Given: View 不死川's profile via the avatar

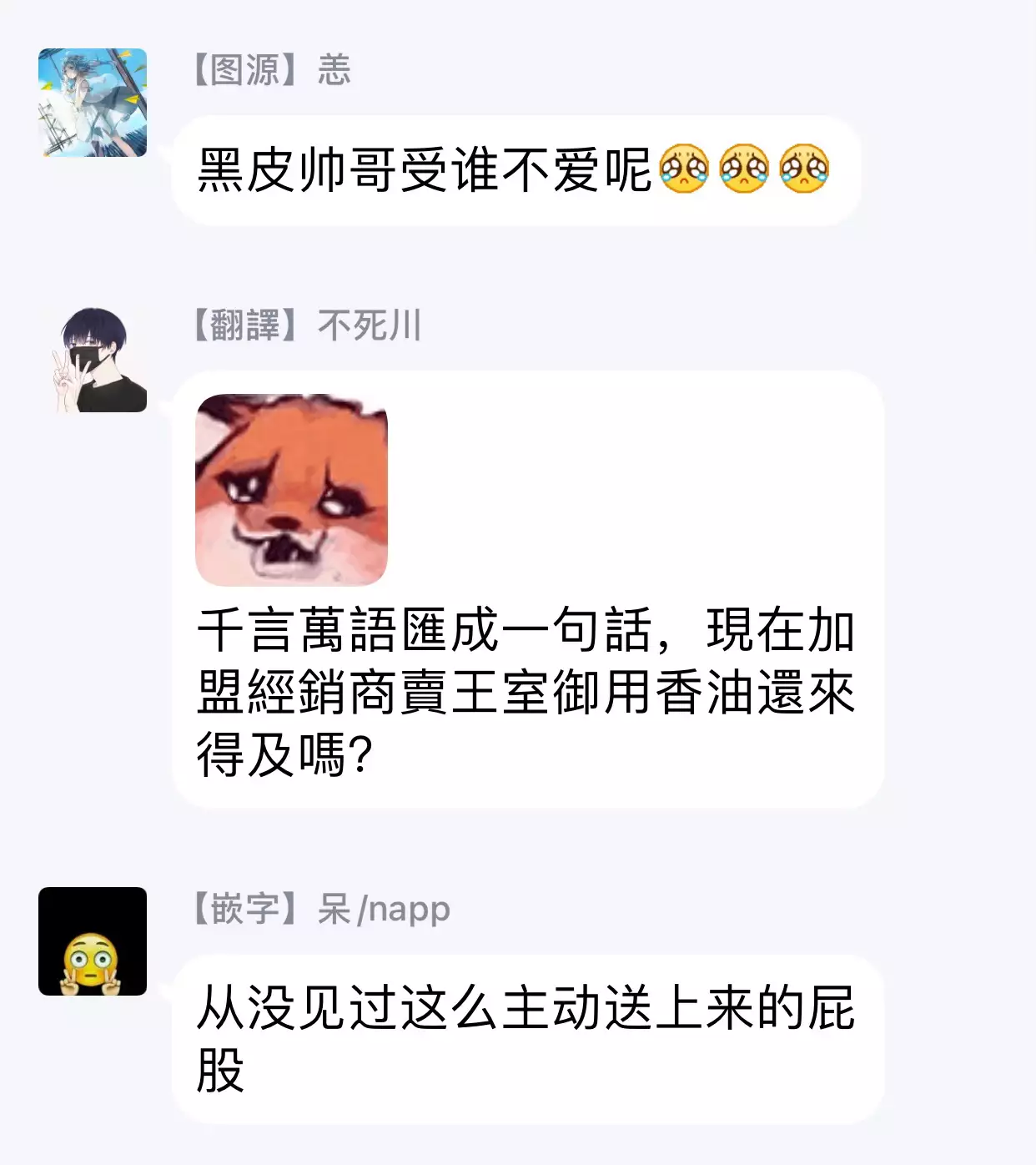Looking at the screenshot, I should (93, 360).
